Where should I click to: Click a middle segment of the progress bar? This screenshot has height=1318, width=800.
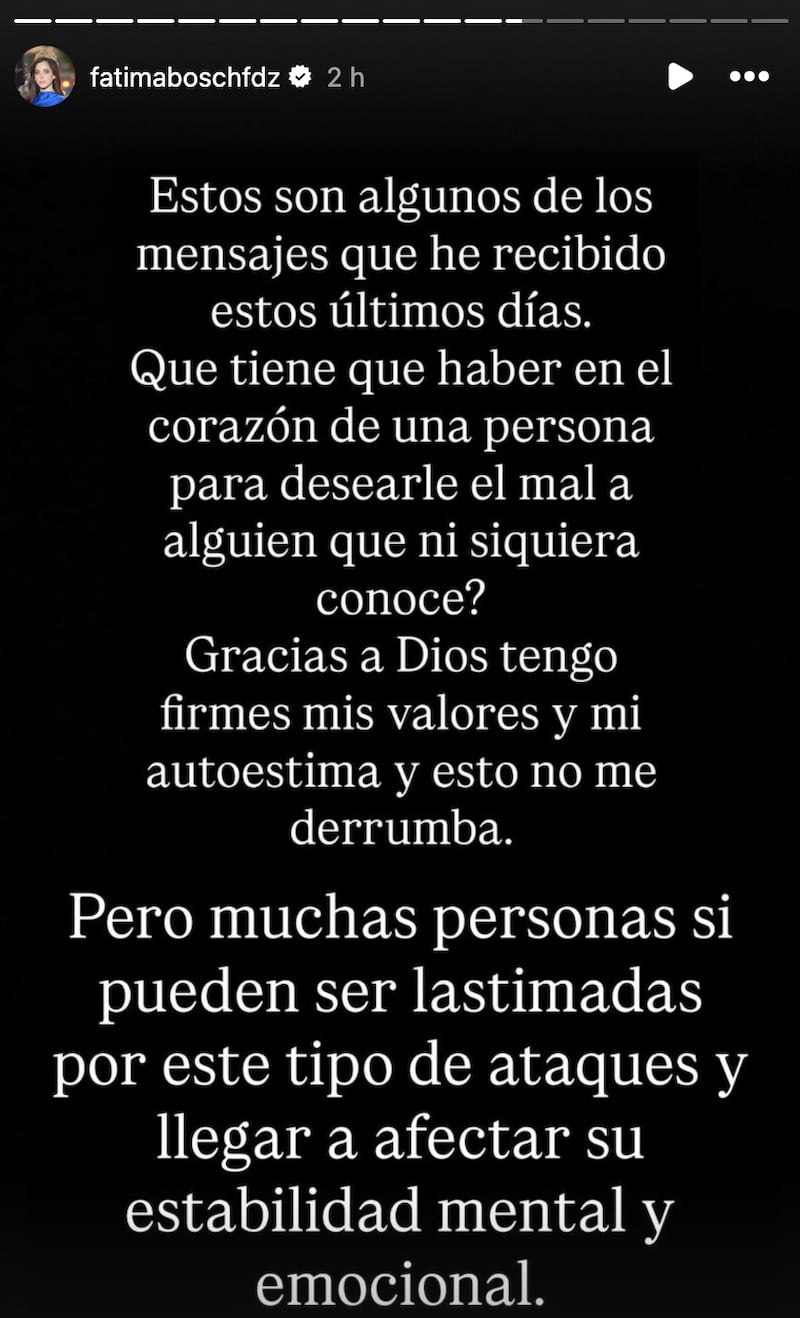point(400,16)
